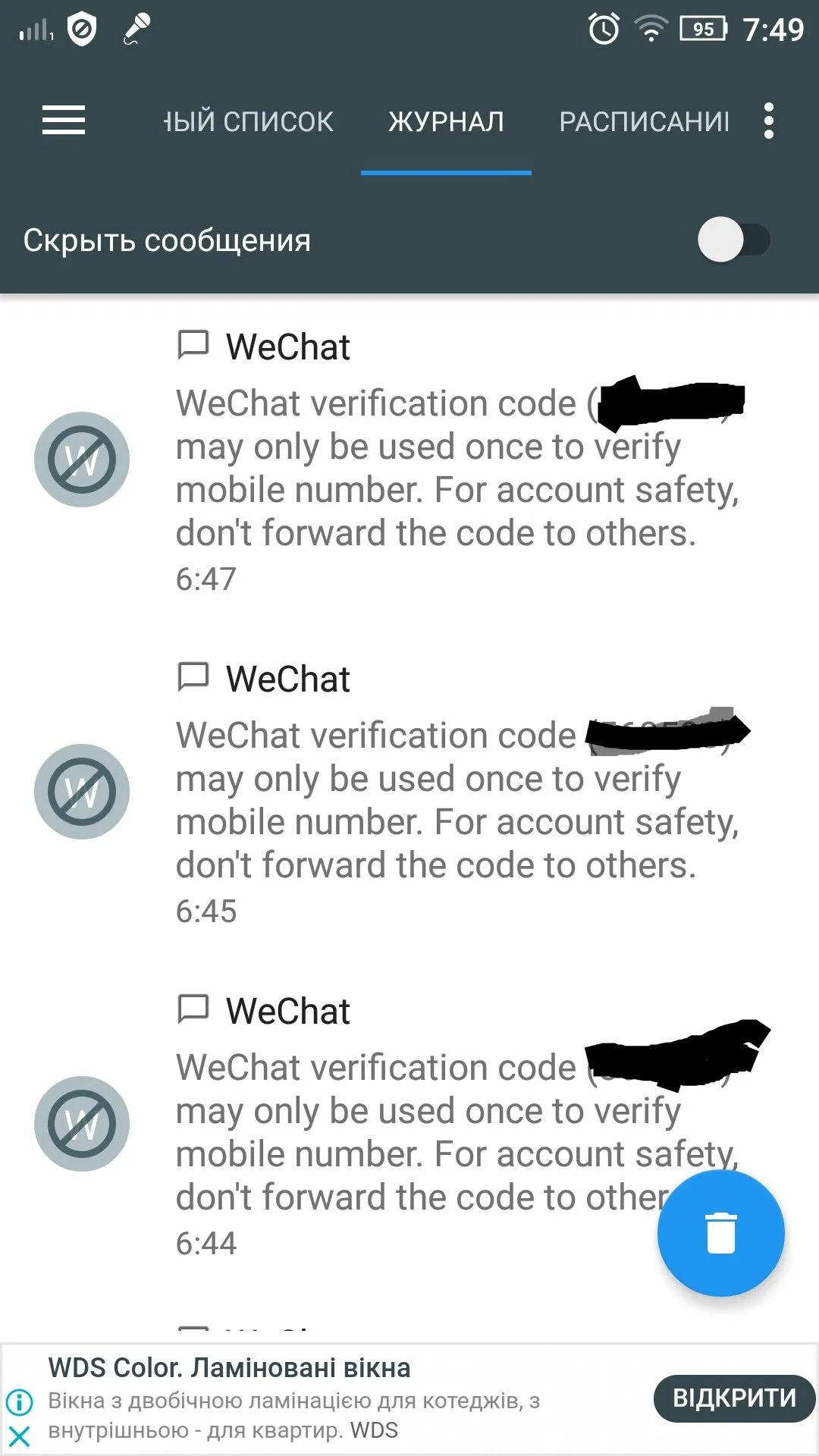Open the hamburger drawer menu

tap(64, 121)
